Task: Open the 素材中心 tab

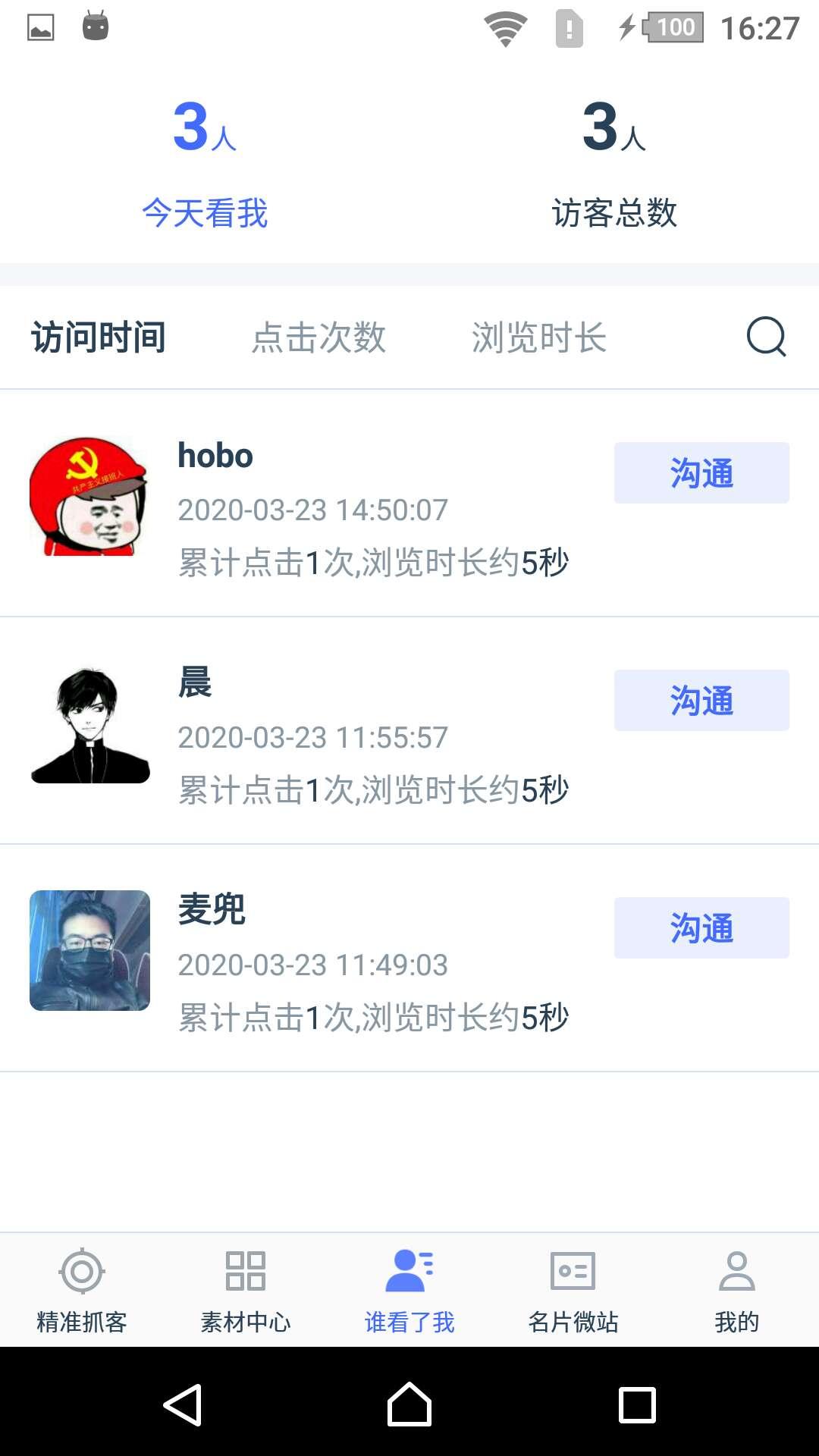Action: pos(246,1291)
